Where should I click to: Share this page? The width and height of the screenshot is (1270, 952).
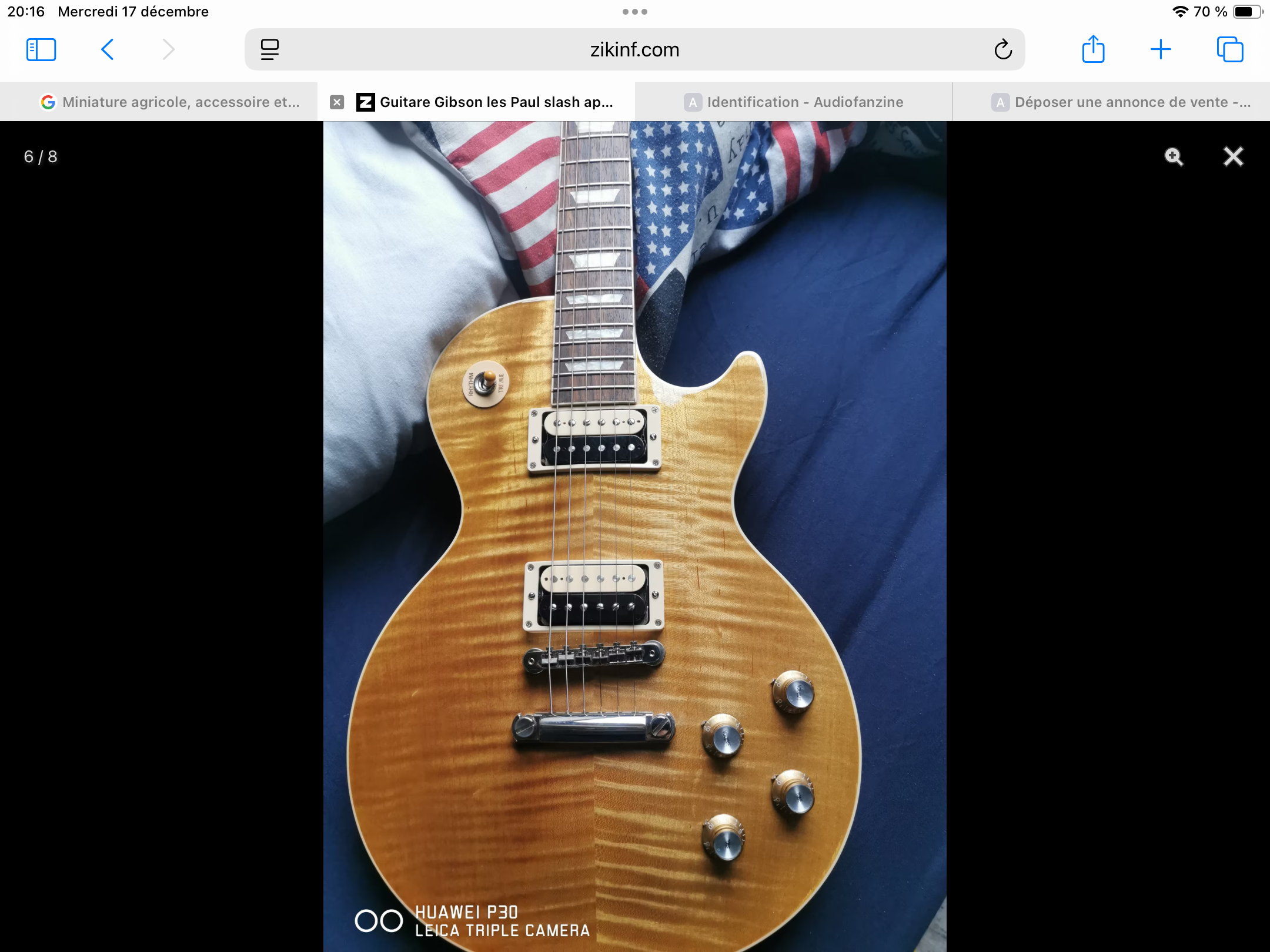tap(1093, 49)
